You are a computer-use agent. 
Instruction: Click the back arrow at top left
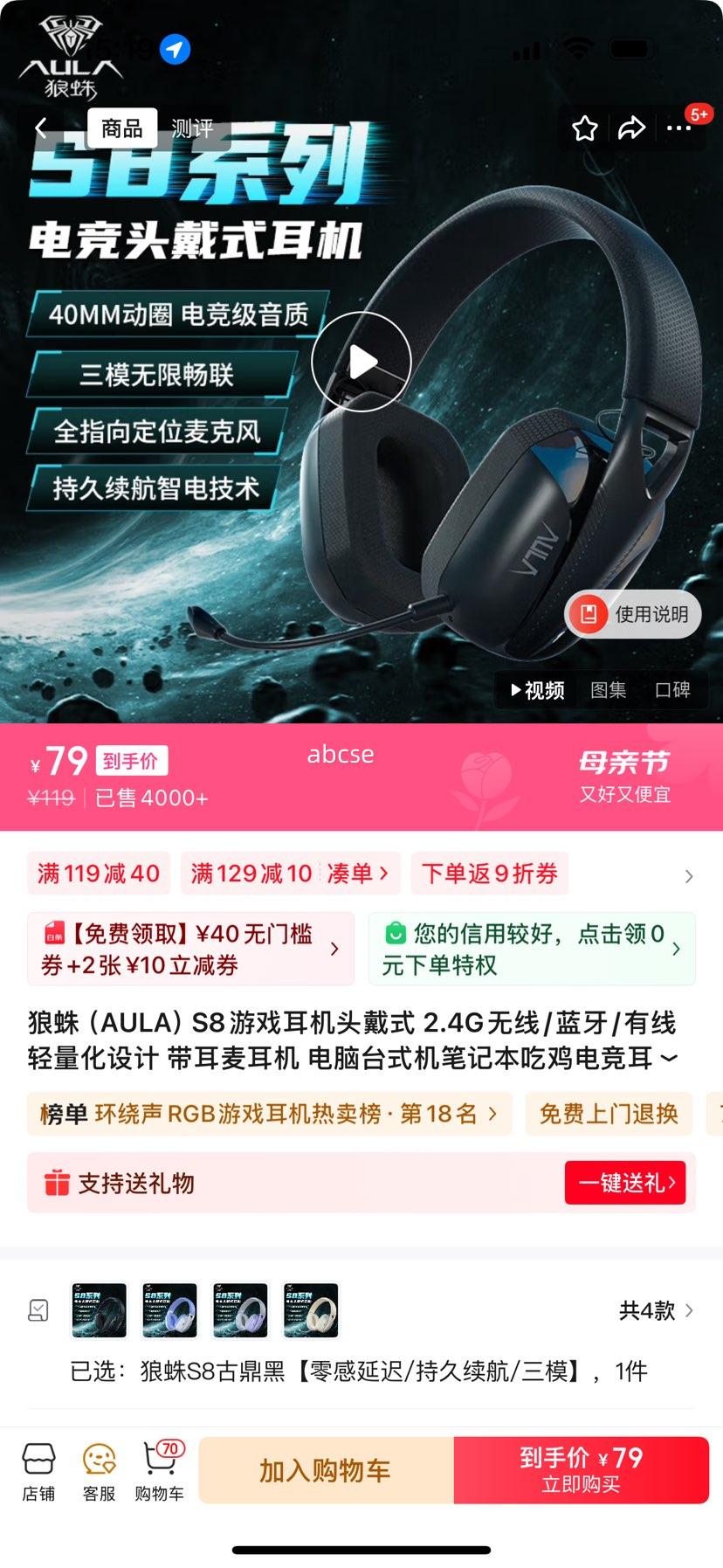(40, 128)
